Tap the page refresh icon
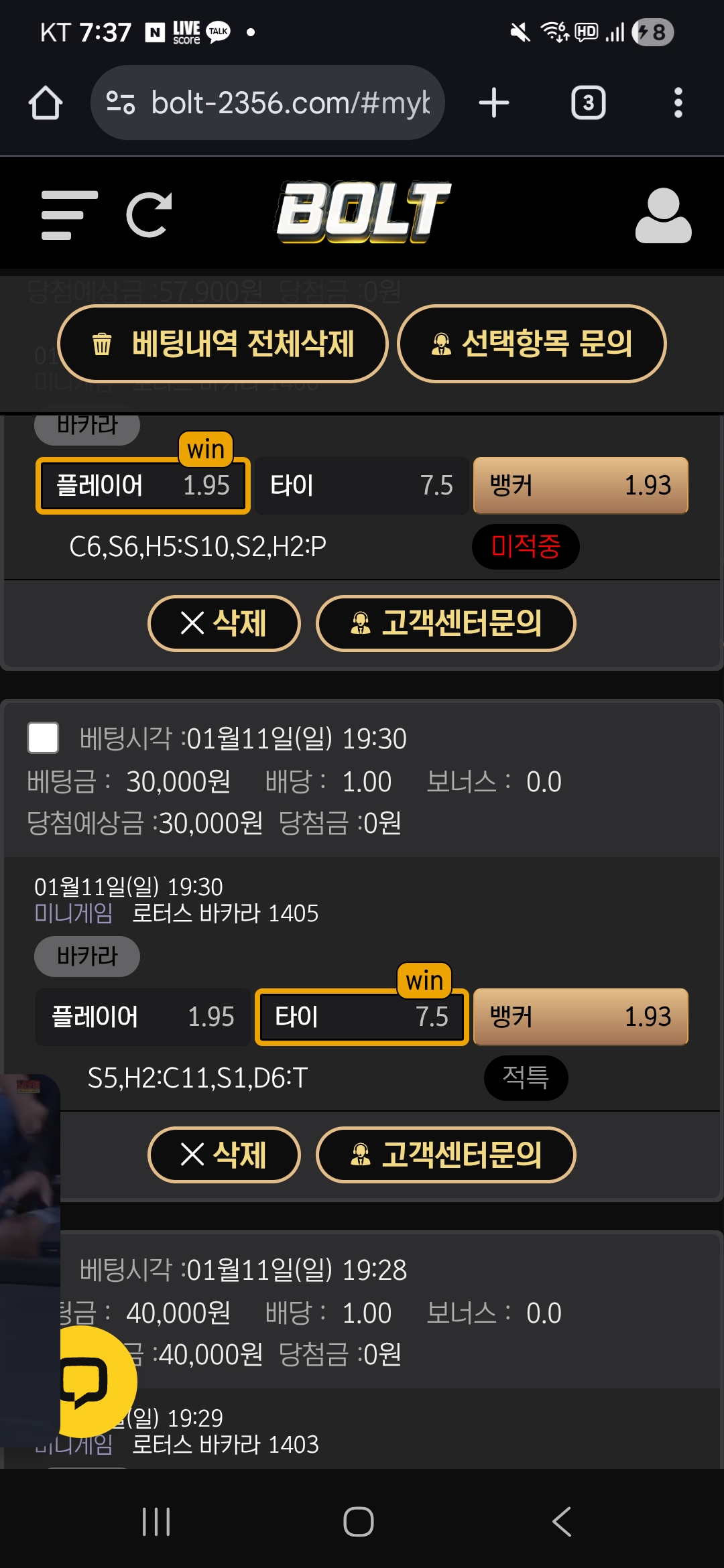724x1568 pixels. click(149, 214)
